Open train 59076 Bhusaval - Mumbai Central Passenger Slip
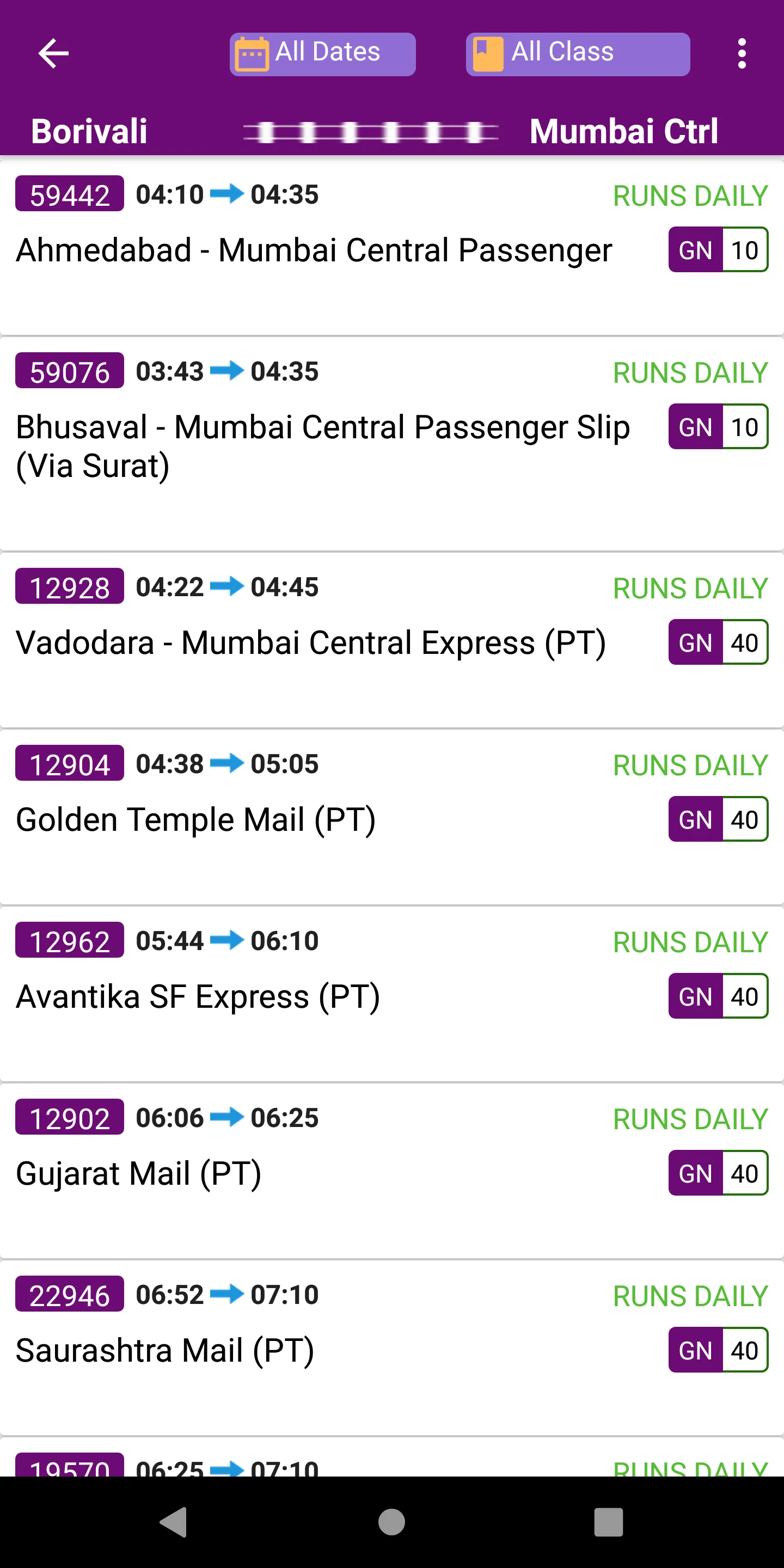Image resolution: width=784 pixels, height=1568 pixels. (x=392, y=445)
